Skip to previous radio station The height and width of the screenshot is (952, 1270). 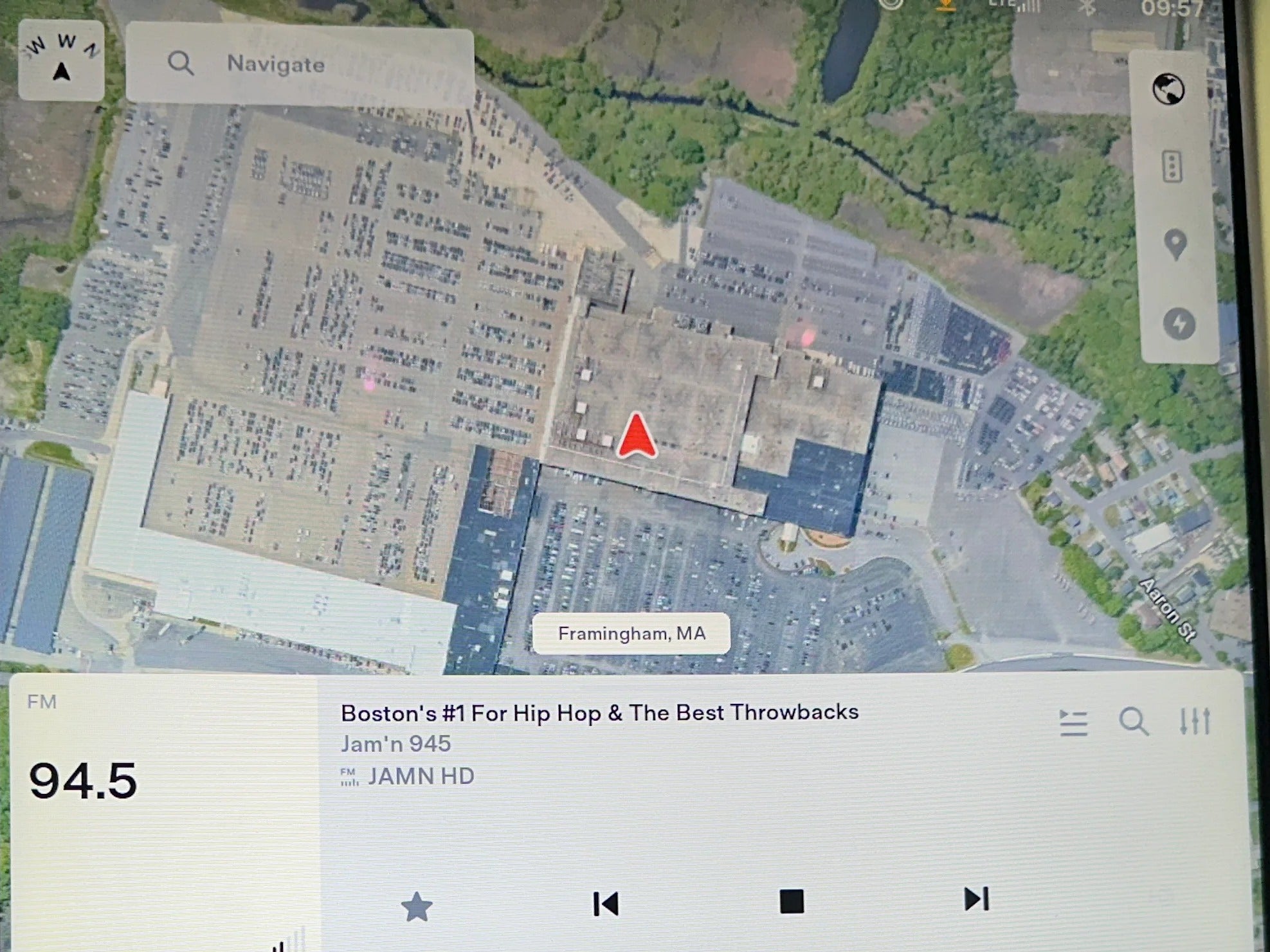click(606, 903)
